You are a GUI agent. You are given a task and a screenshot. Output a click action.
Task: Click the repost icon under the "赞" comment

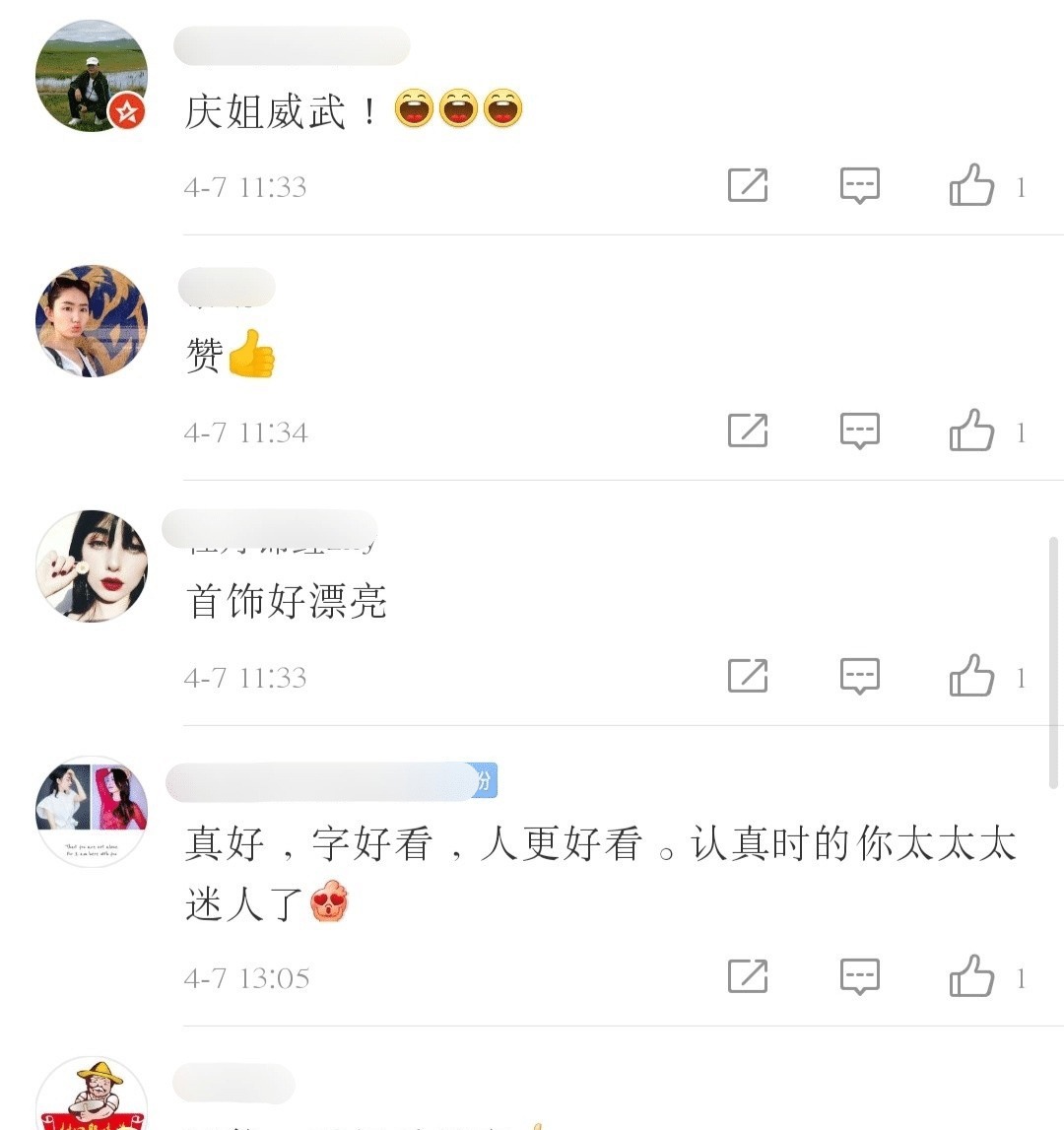(751, 431)
